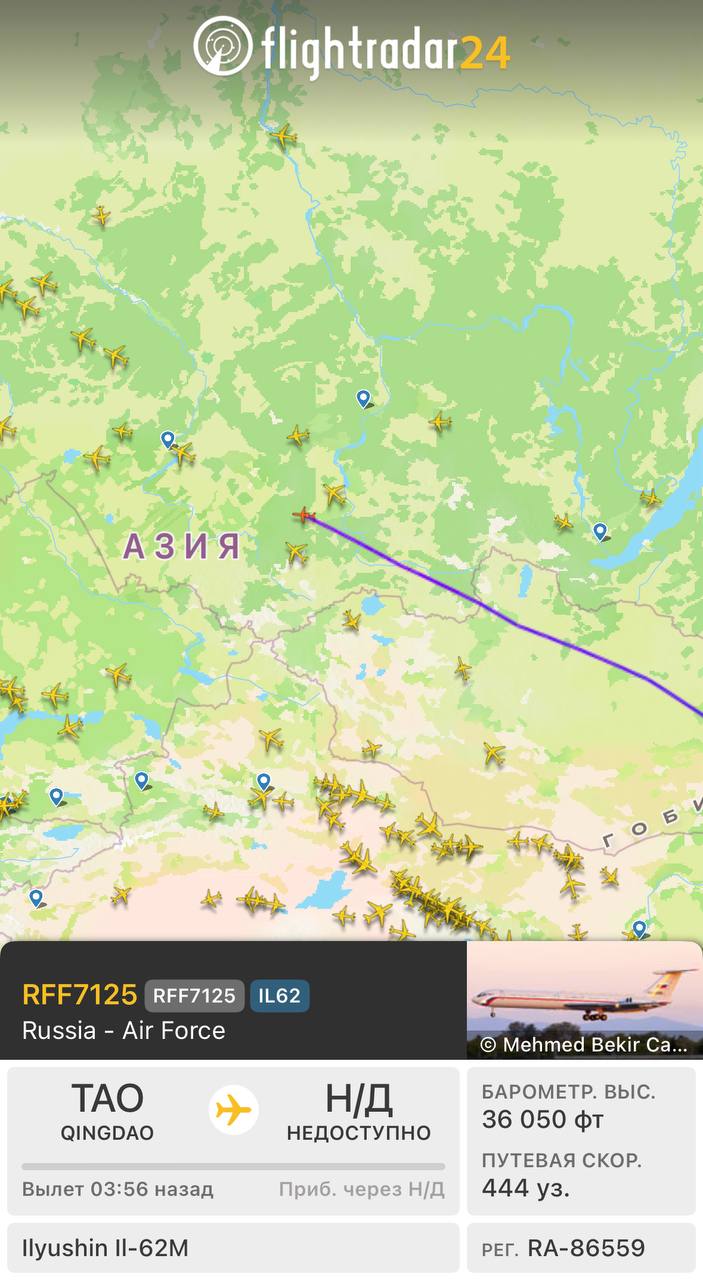The width and height of the screenshot is (703, 1280).
Task: Tap the red selected aircraft on the map
Action: coord(305,515)
